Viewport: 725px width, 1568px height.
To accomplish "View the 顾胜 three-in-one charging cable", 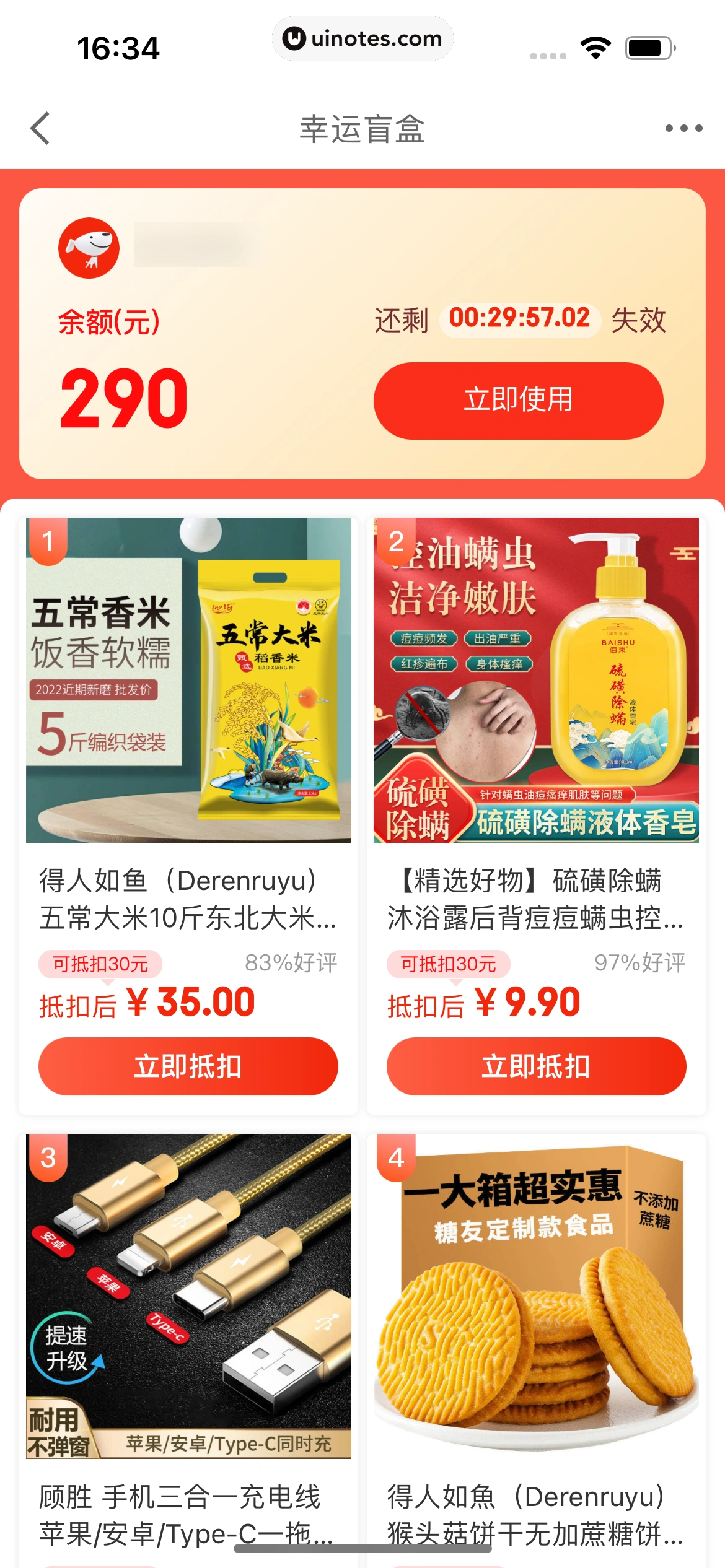I will click(188, 1296).
